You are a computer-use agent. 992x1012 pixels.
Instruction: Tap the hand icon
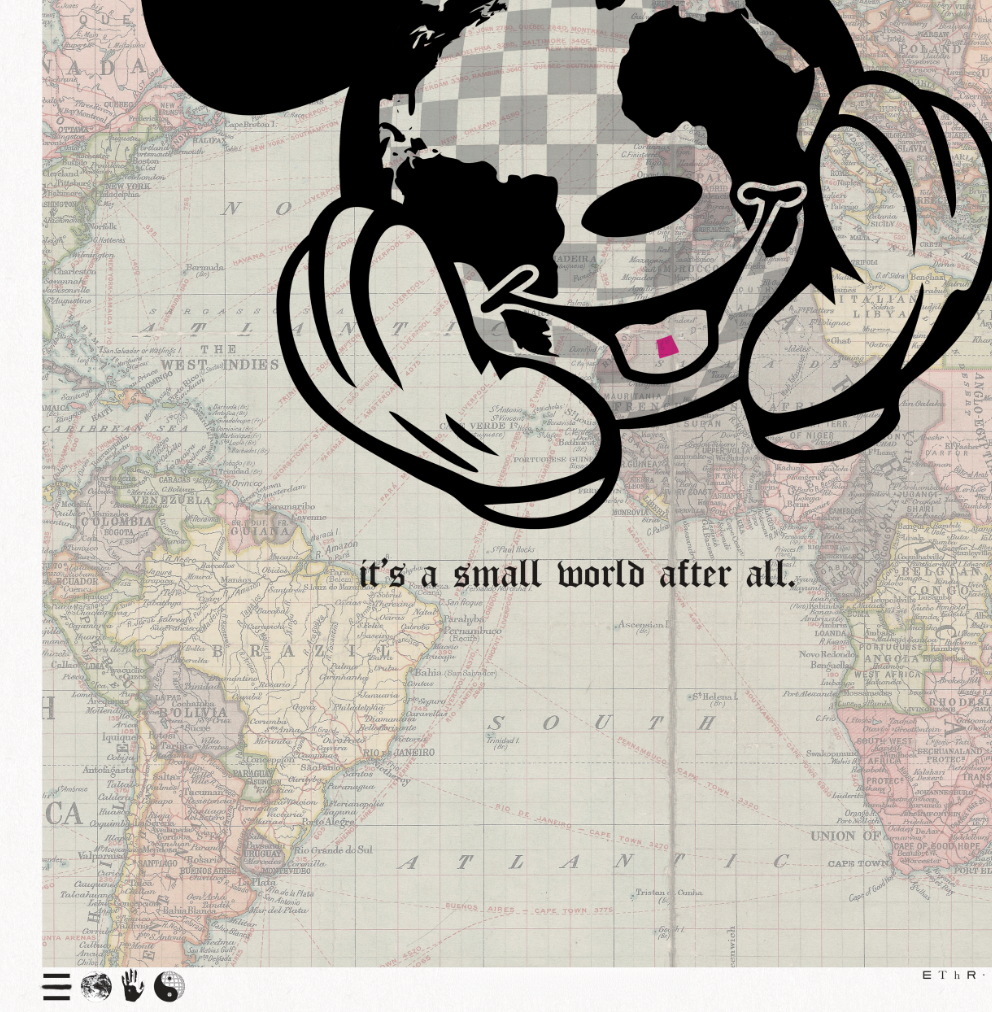click(132, 986)
